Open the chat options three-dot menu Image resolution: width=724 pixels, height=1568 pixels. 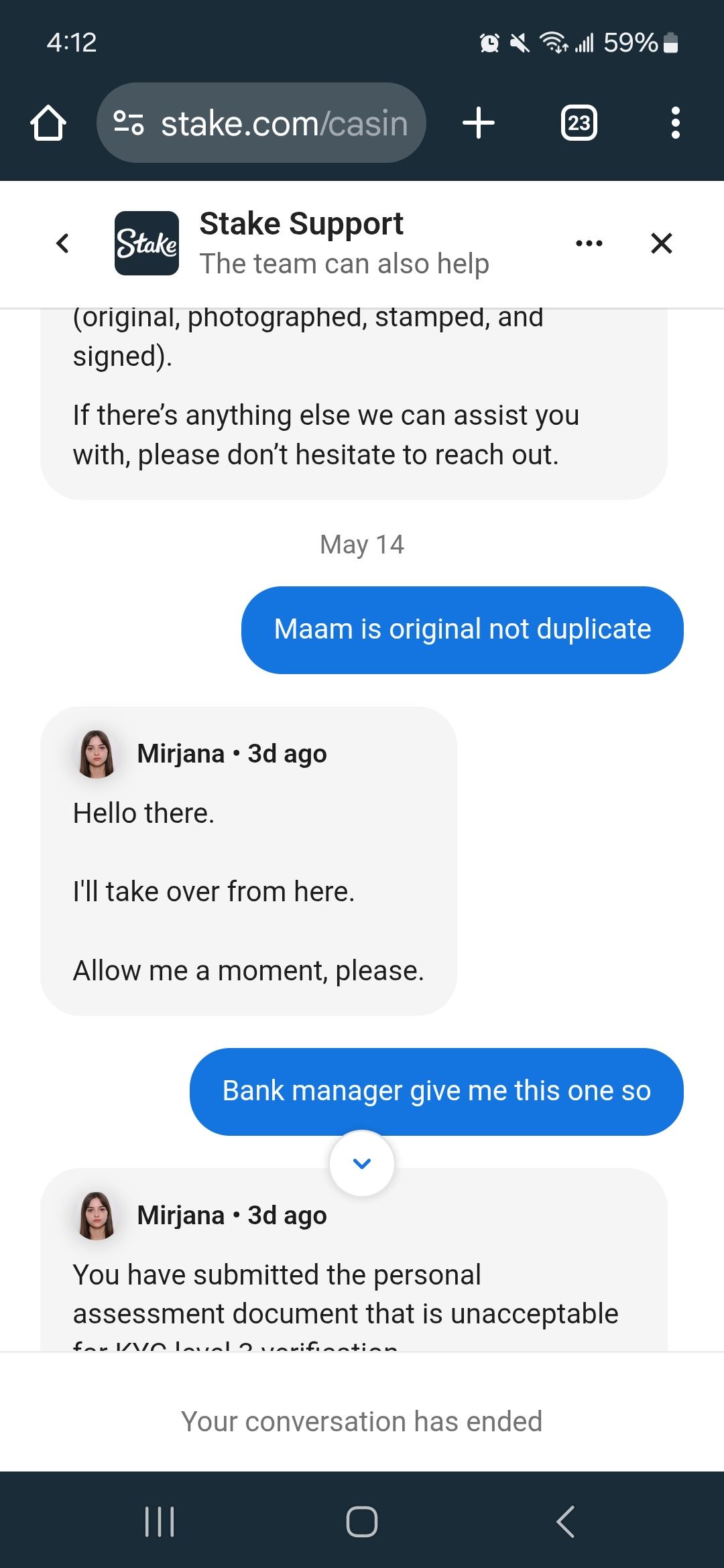point(589,243)
